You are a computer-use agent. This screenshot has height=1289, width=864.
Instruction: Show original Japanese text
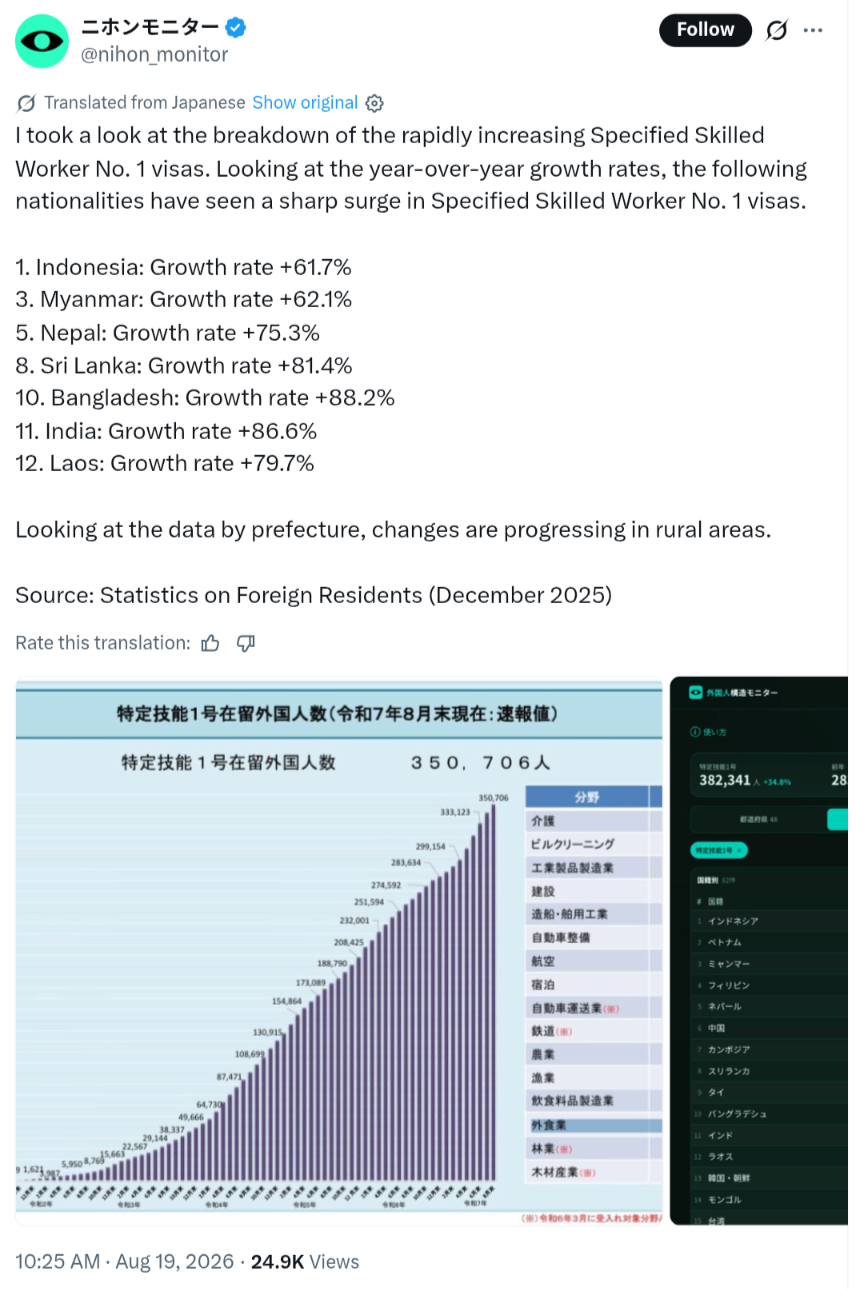pyautogui.click(x=305, y=102)
